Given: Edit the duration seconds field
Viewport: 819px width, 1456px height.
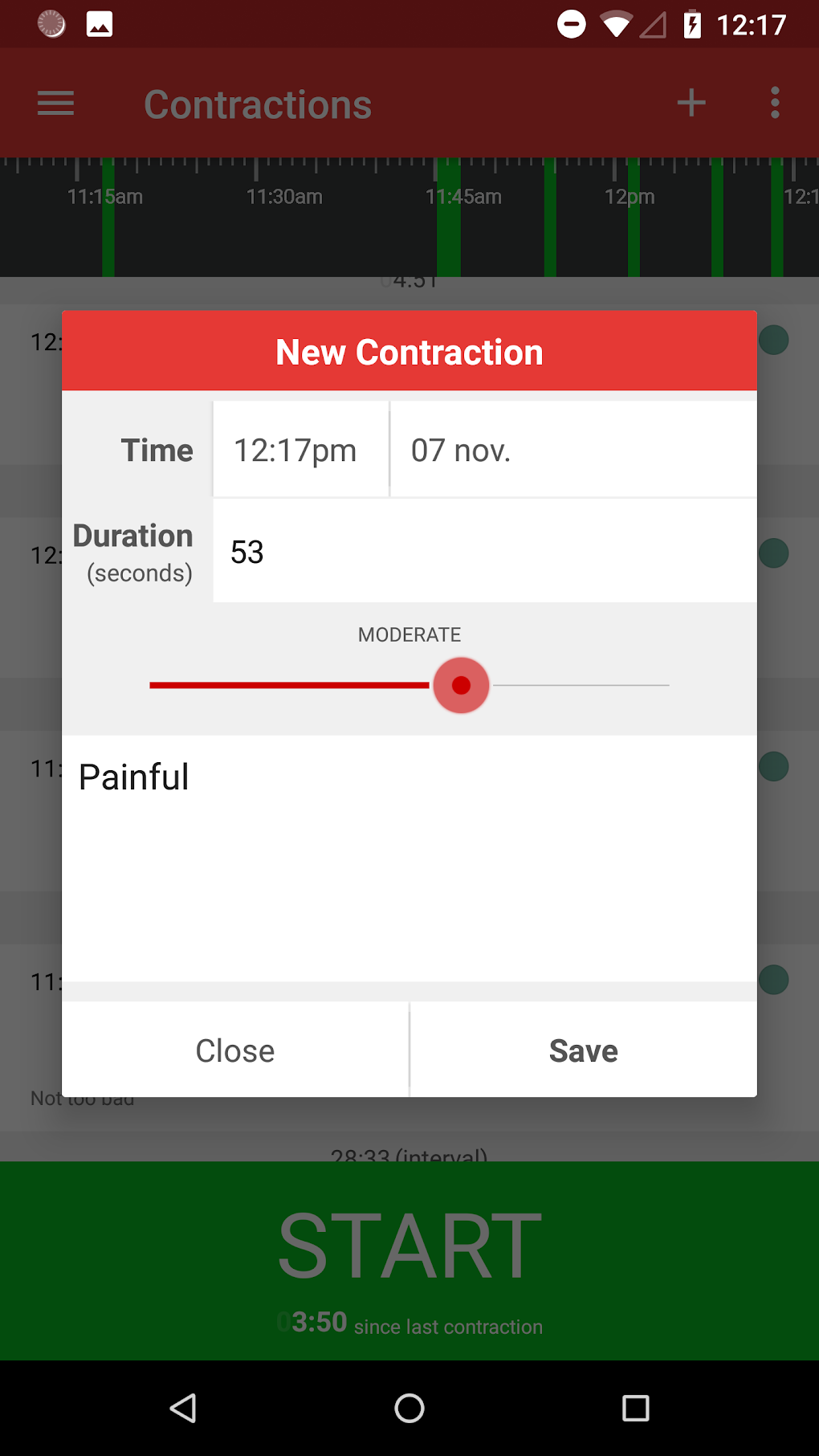Looking at the screenshot, I should (x=483, y=552).
